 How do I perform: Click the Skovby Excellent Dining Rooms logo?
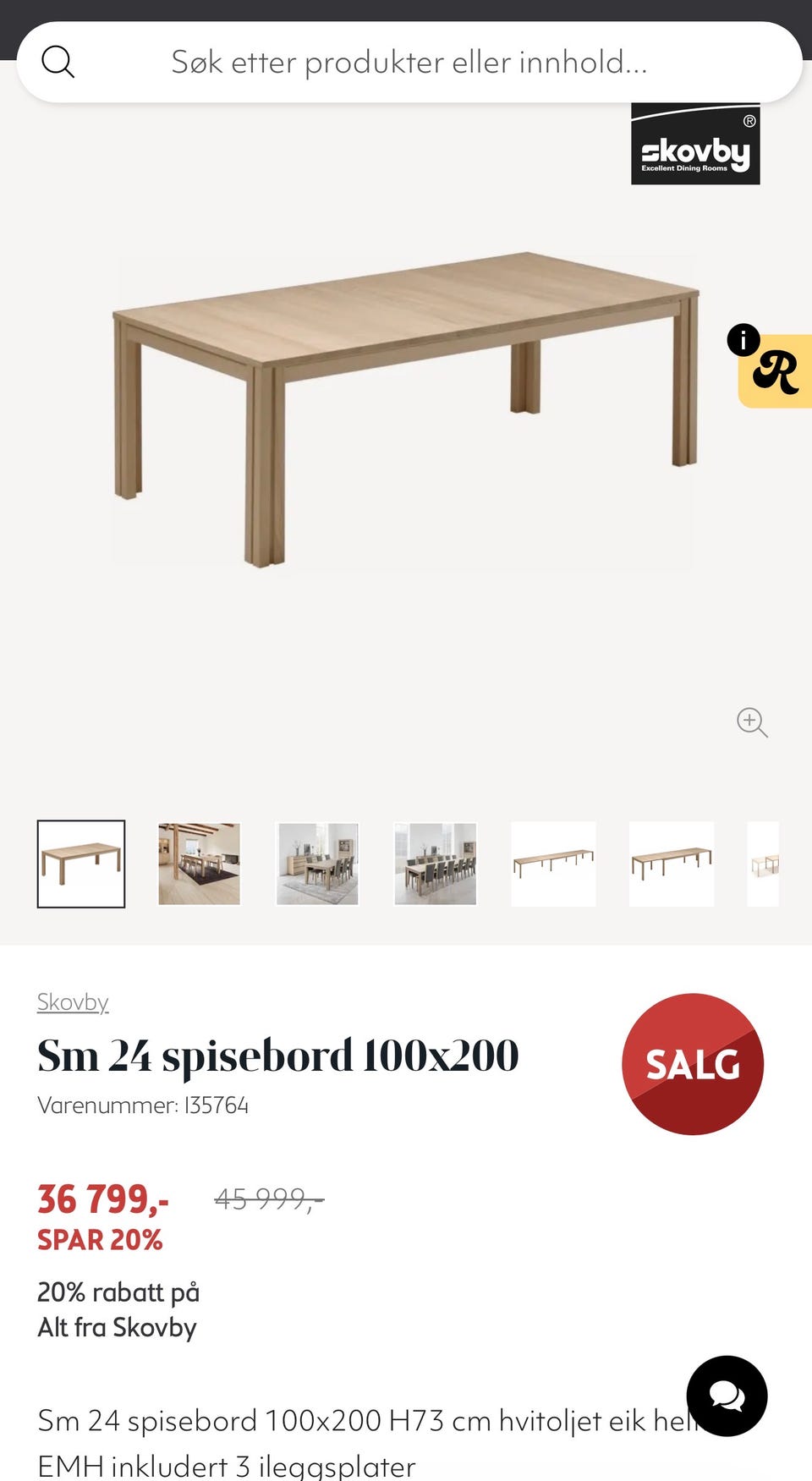point(696,143)
